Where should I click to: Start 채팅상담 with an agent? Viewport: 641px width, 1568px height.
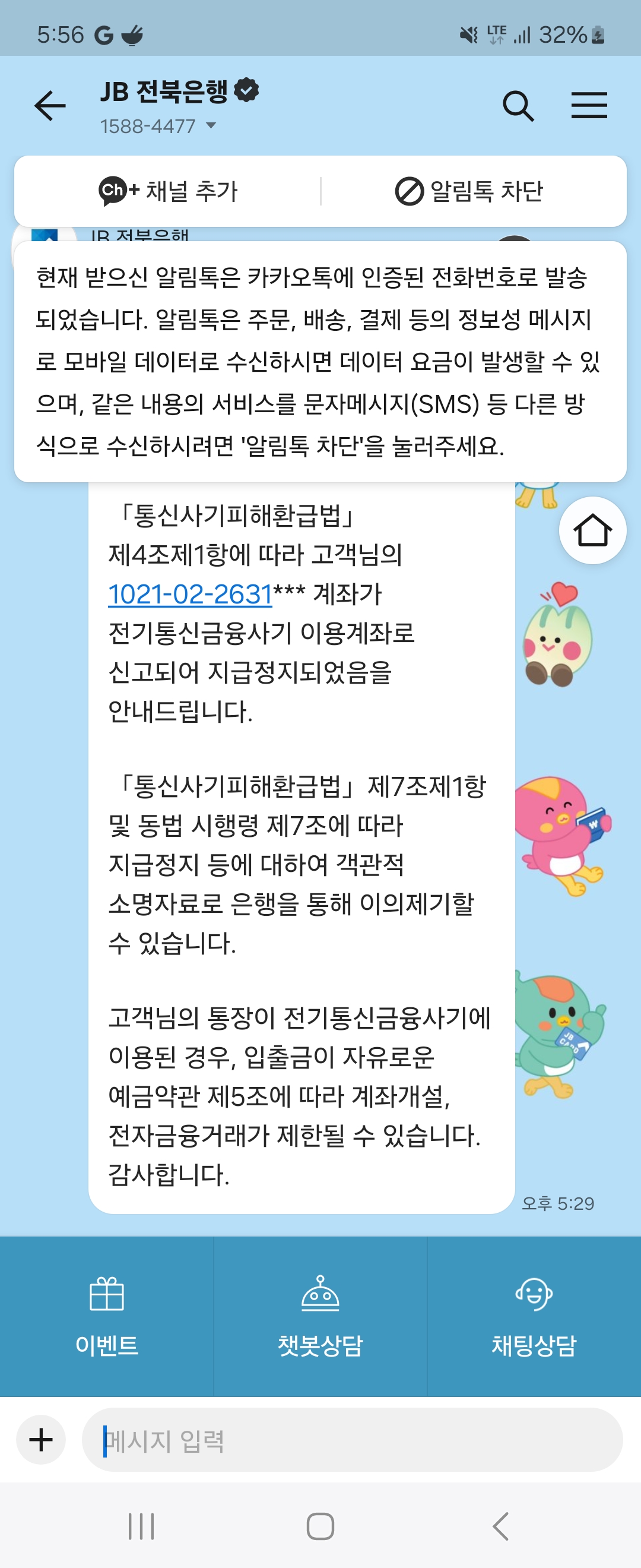[x=534, y=1316]
